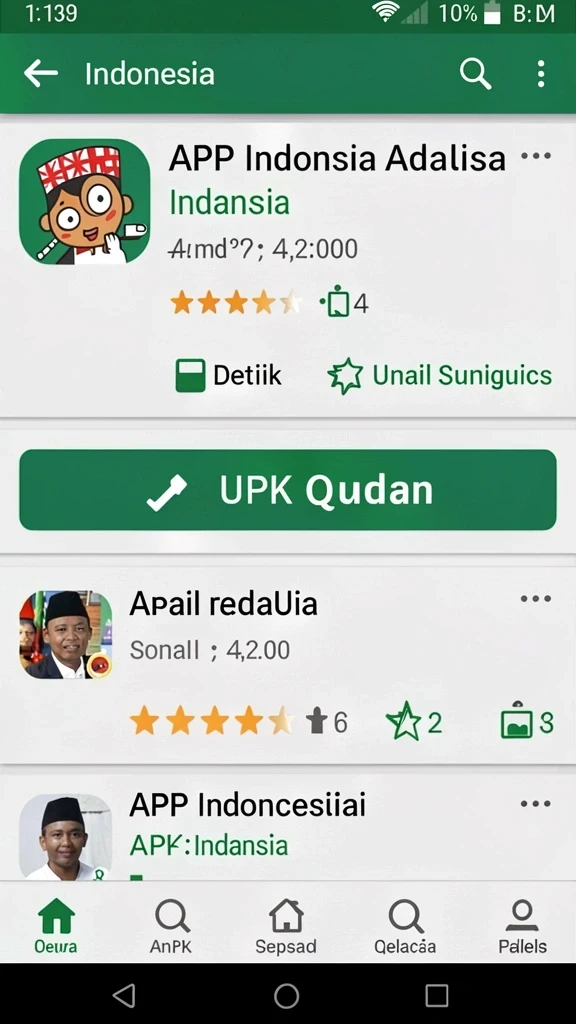Screen dimensions: 576x1024
Task: Switch to the Sepsad tab
Action: 286,926
